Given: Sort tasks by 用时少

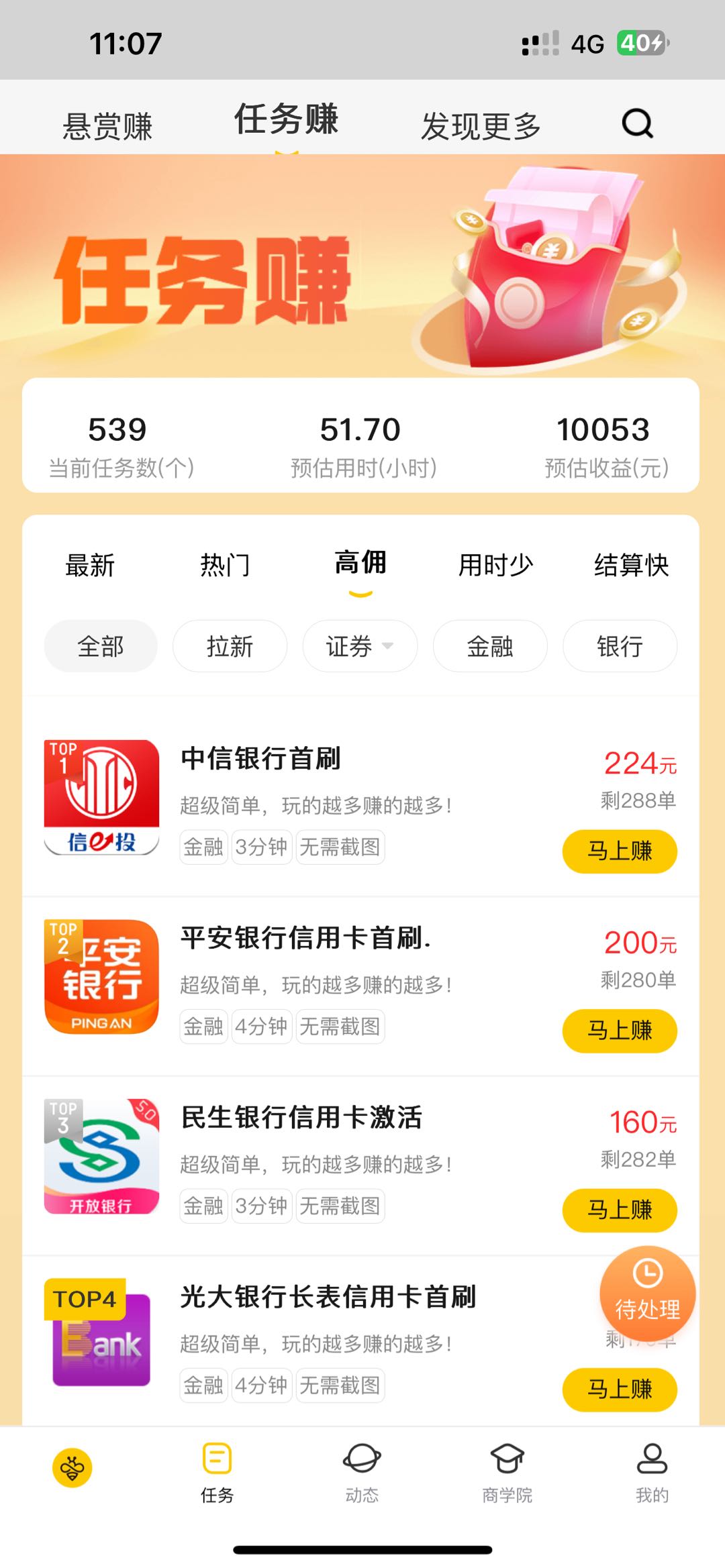Looking at the screenshot, I should [495, 565].
